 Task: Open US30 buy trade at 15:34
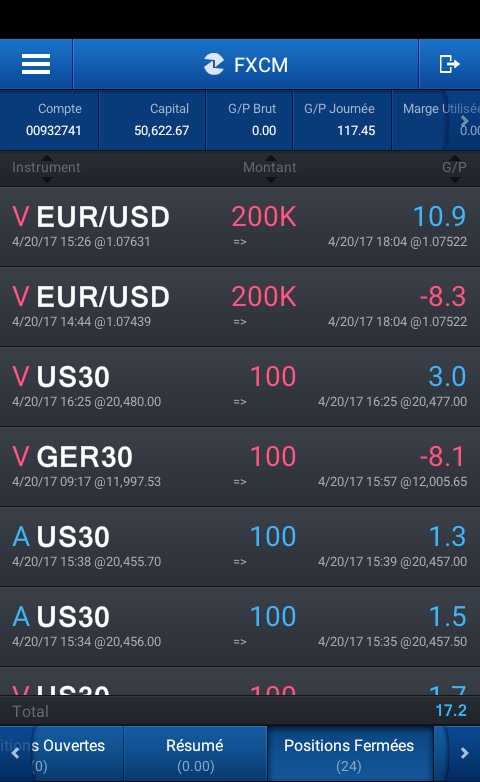pos(240,627)
